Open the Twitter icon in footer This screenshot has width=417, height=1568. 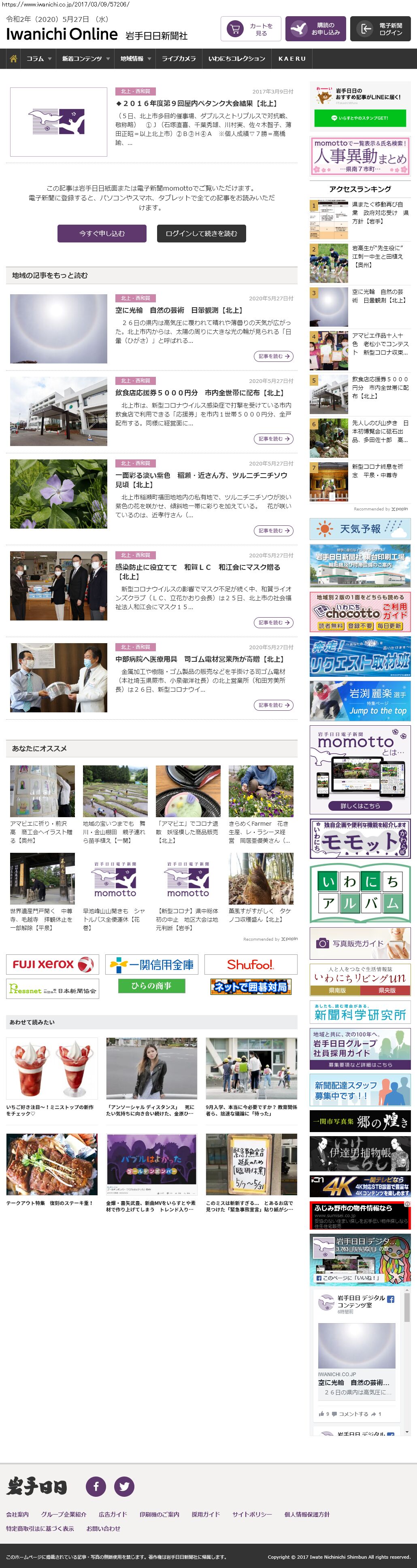tap(124, 1486)
